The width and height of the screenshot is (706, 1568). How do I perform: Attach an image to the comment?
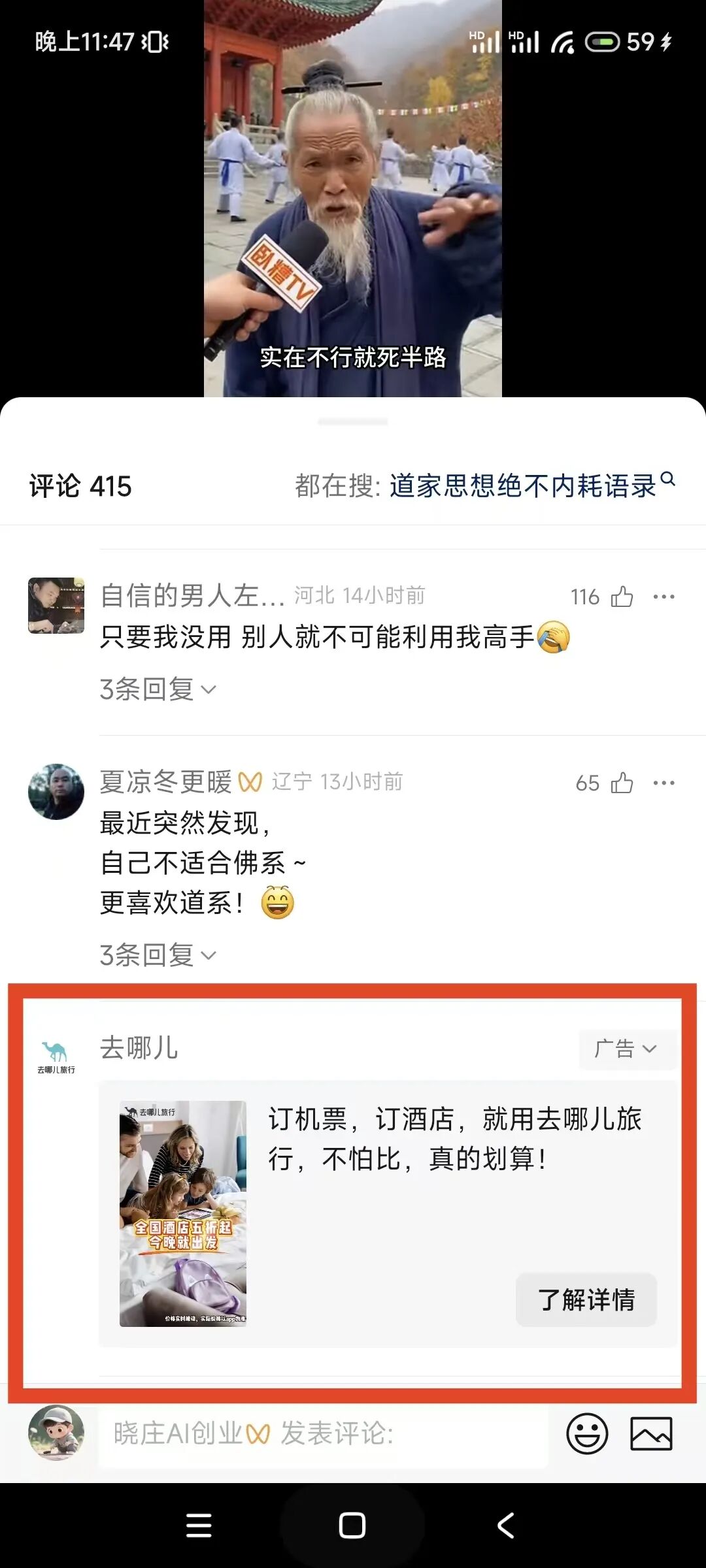pos(650,1434)
